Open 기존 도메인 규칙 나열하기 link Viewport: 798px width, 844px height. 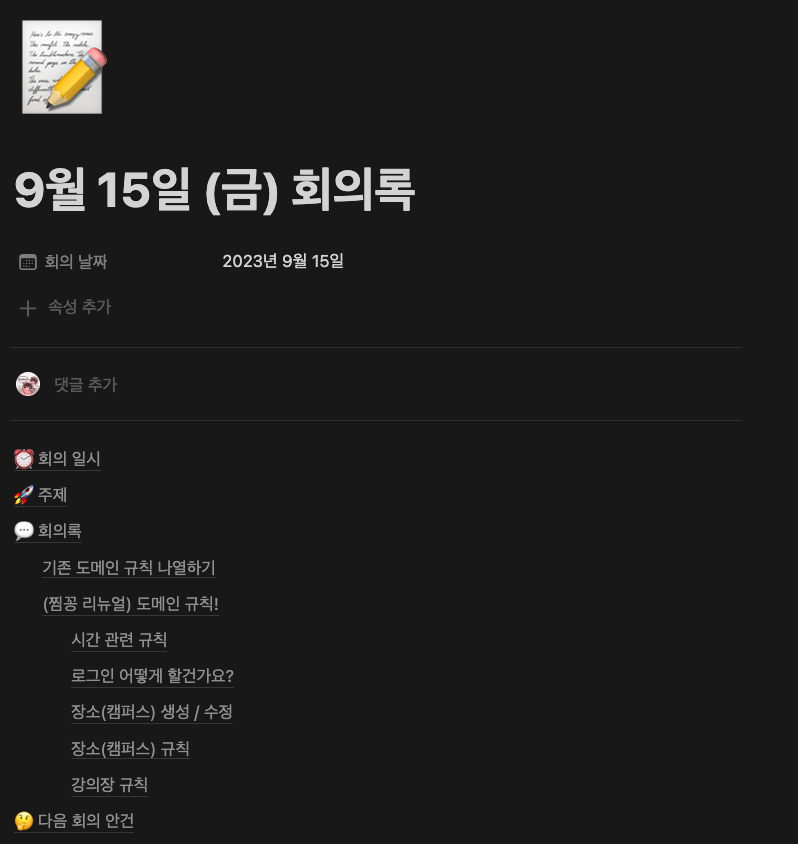click(128, 568)
